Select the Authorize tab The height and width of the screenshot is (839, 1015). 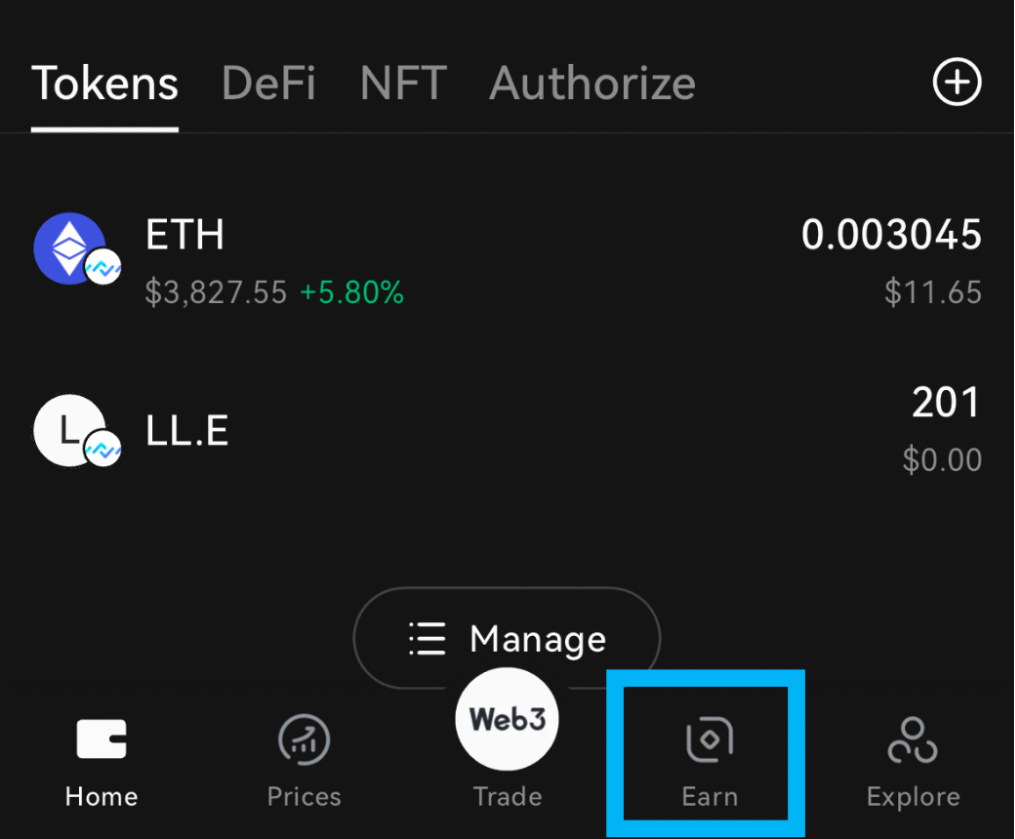click(x=592, y=84)
